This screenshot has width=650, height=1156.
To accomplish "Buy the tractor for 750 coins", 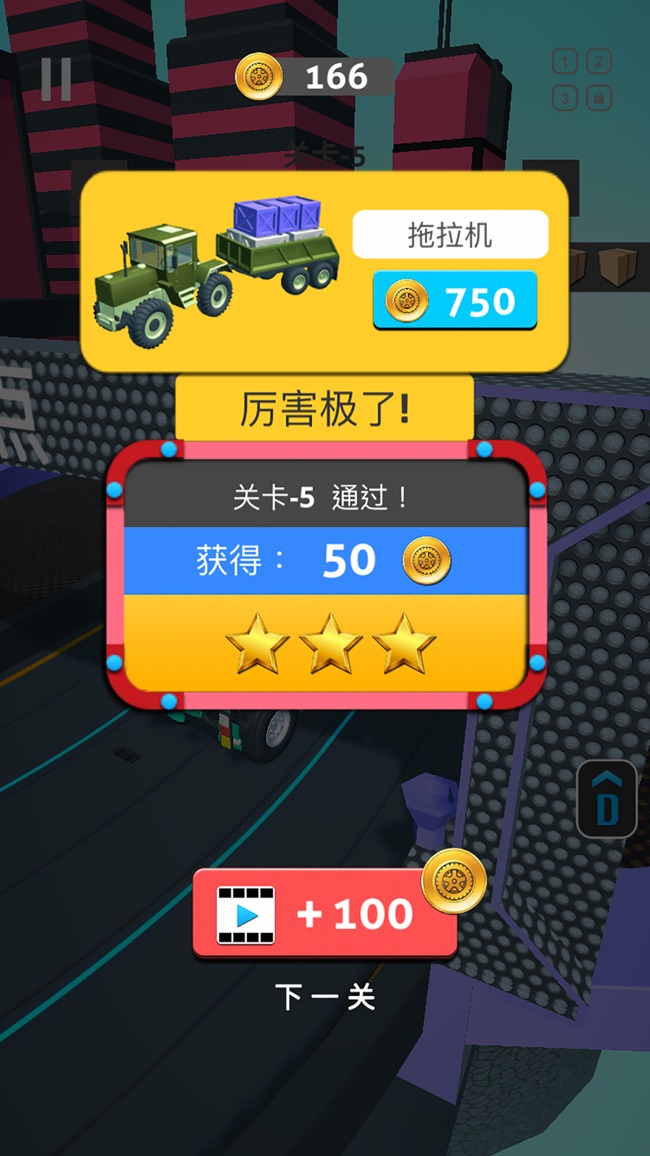I will (455, 301).
